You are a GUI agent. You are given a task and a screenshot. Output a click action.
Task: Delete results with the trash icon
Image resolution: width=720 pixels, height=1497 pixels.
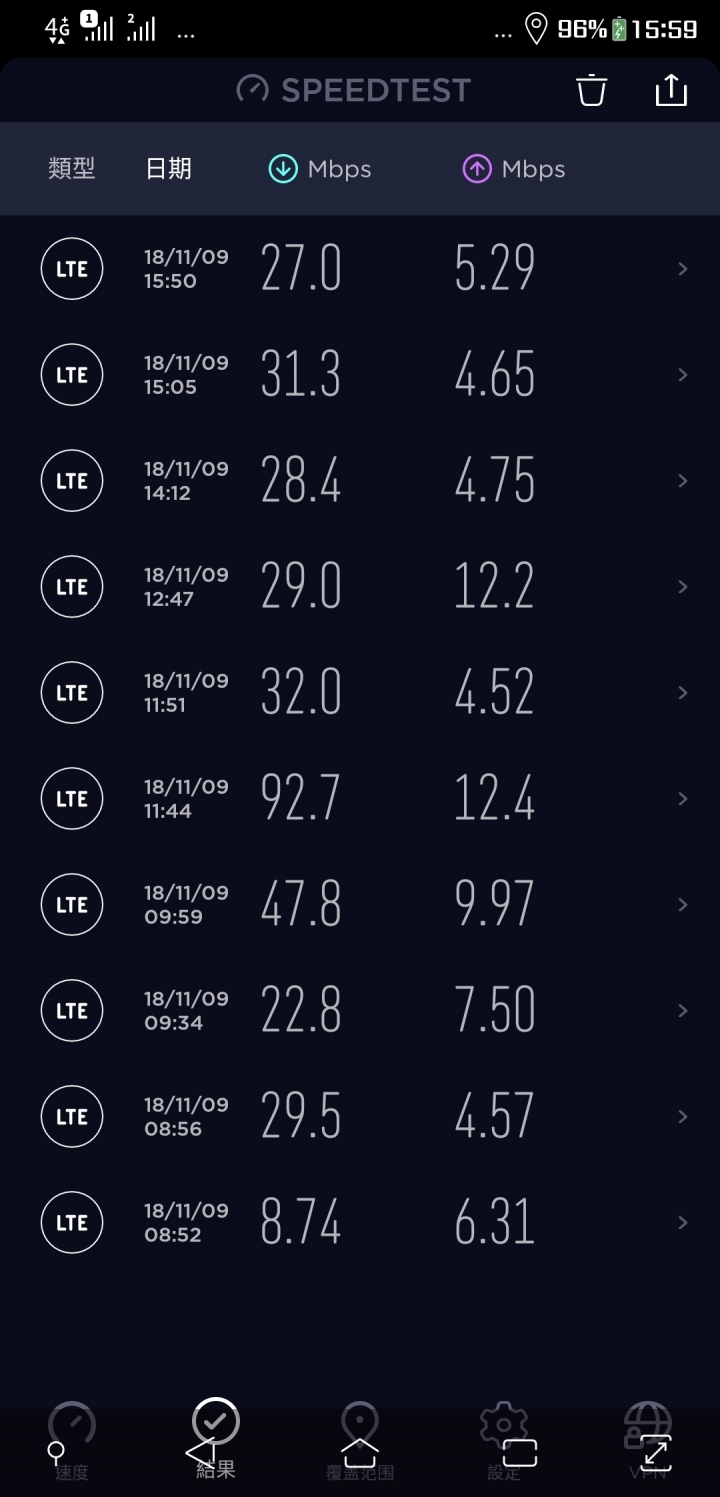[592, 90]
